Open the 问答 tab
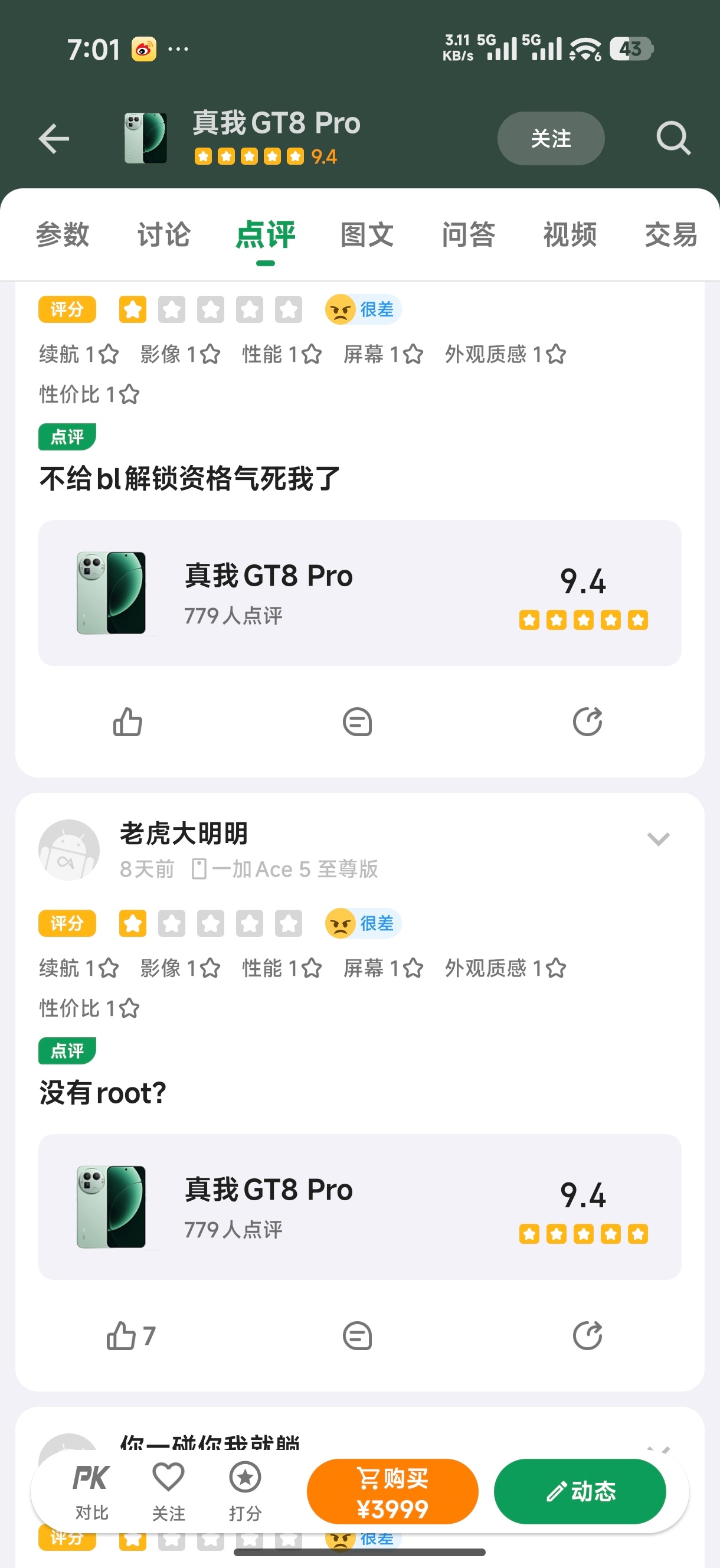 pyautogui.click(x=468, y=235)
